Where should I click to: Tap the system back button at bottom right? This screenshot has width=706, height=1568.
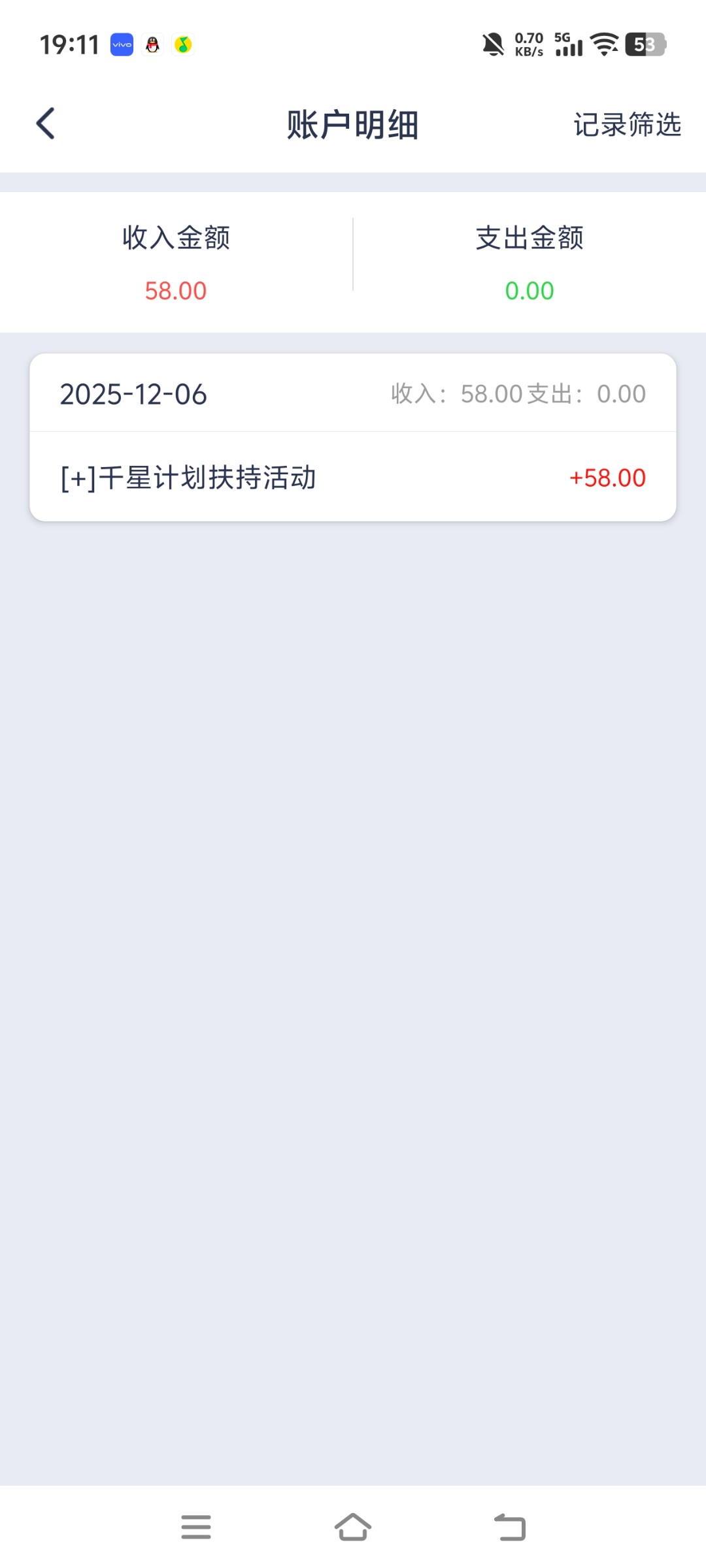point(511,1526)
